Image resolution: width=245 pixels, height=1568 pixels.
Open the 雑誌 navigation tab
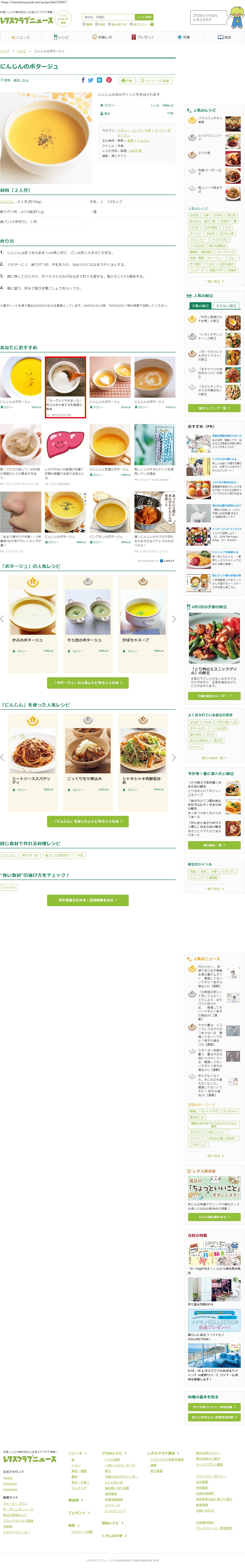[224, 37]
